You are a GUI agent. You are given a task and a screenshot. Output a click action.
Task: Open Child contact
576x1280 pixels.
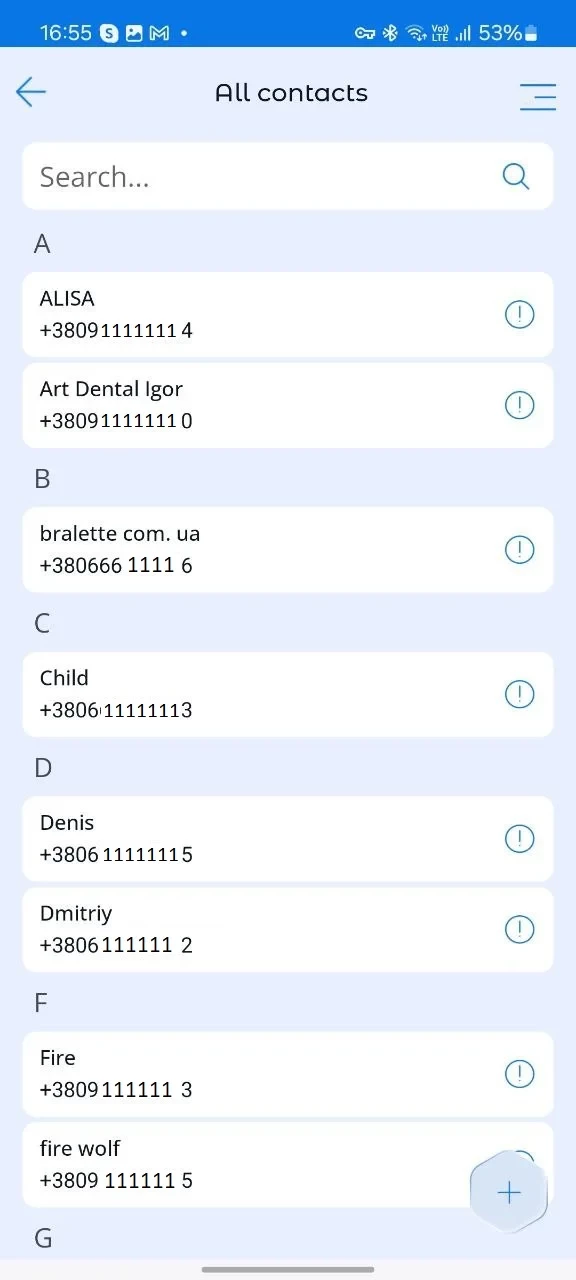pyautogui.click(x=288, y=694)
